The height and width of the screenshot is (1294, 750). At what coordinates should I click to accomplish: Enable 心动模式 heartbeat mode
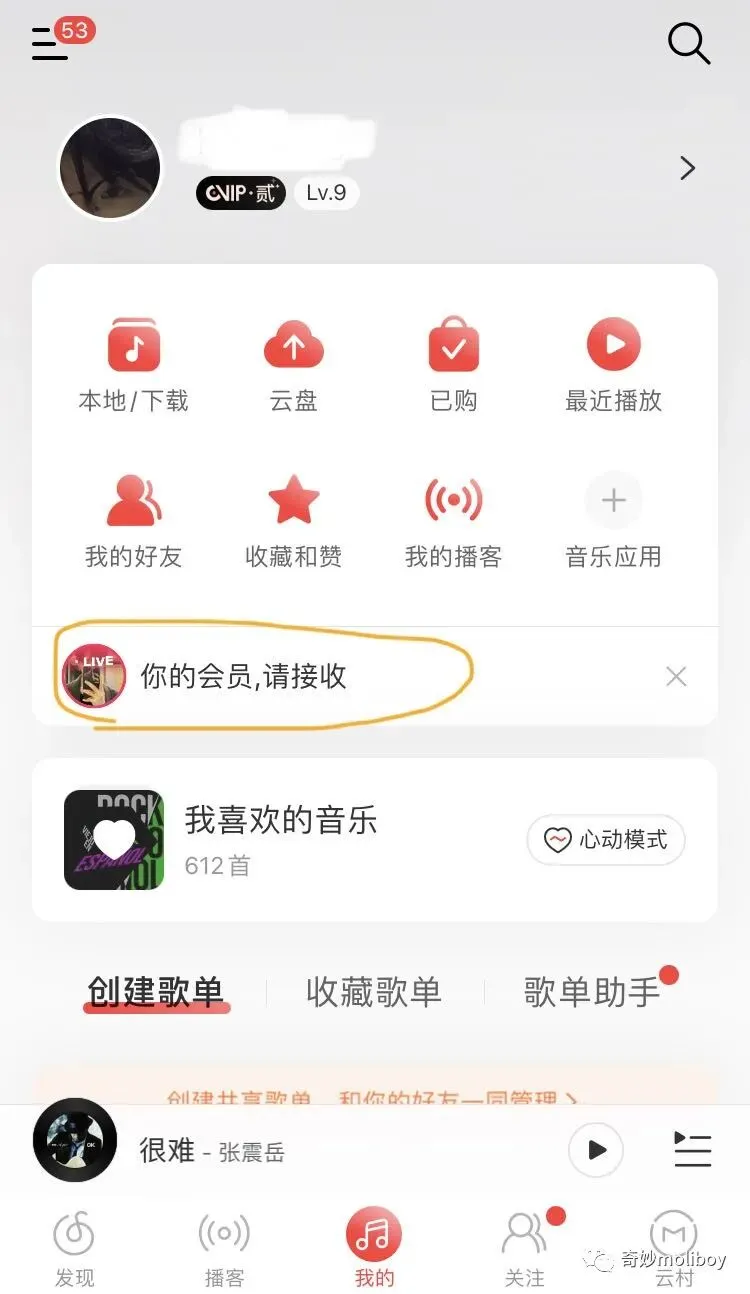[x=605, y=840]
